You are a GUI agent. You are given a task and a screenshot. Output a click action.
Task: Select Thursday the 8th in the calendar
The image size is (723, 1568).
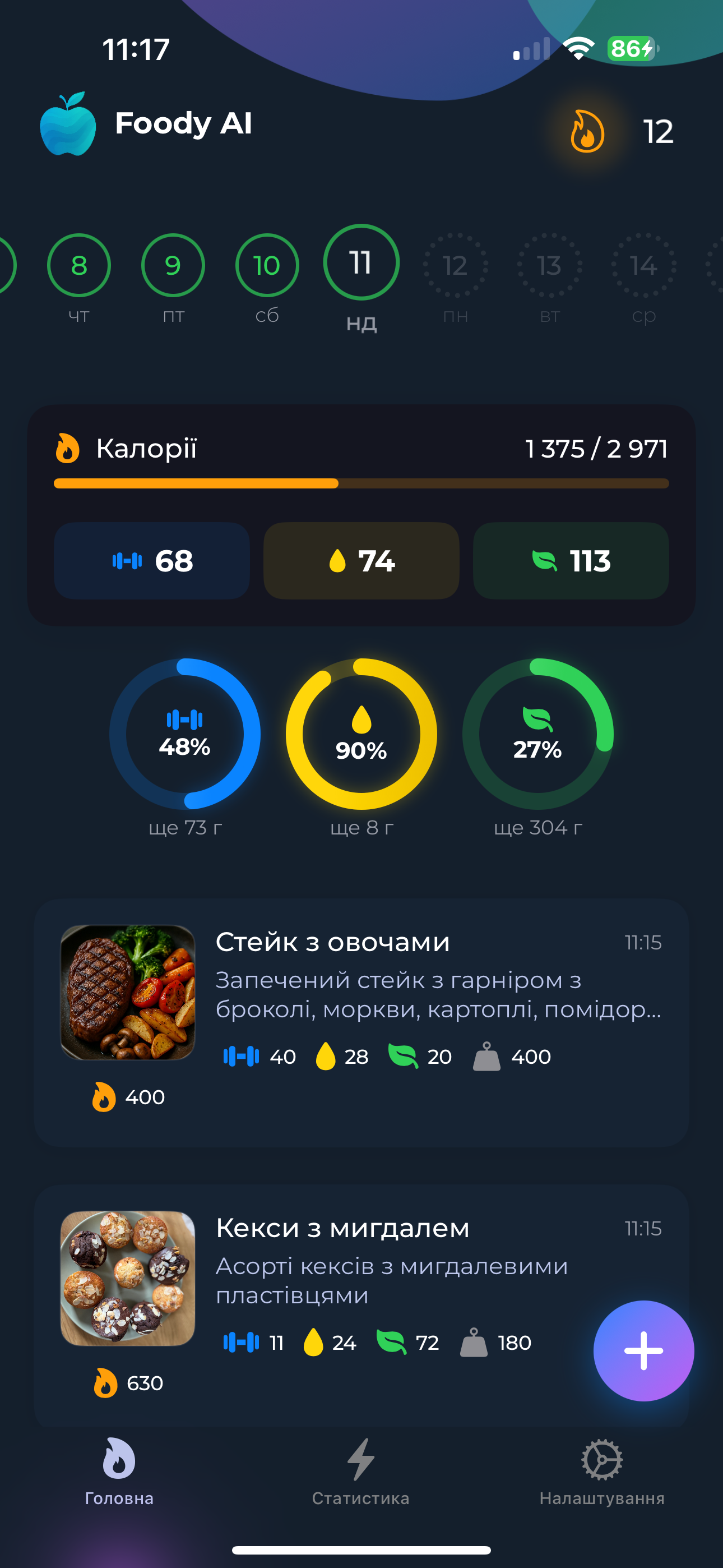[x=78, y=265]
